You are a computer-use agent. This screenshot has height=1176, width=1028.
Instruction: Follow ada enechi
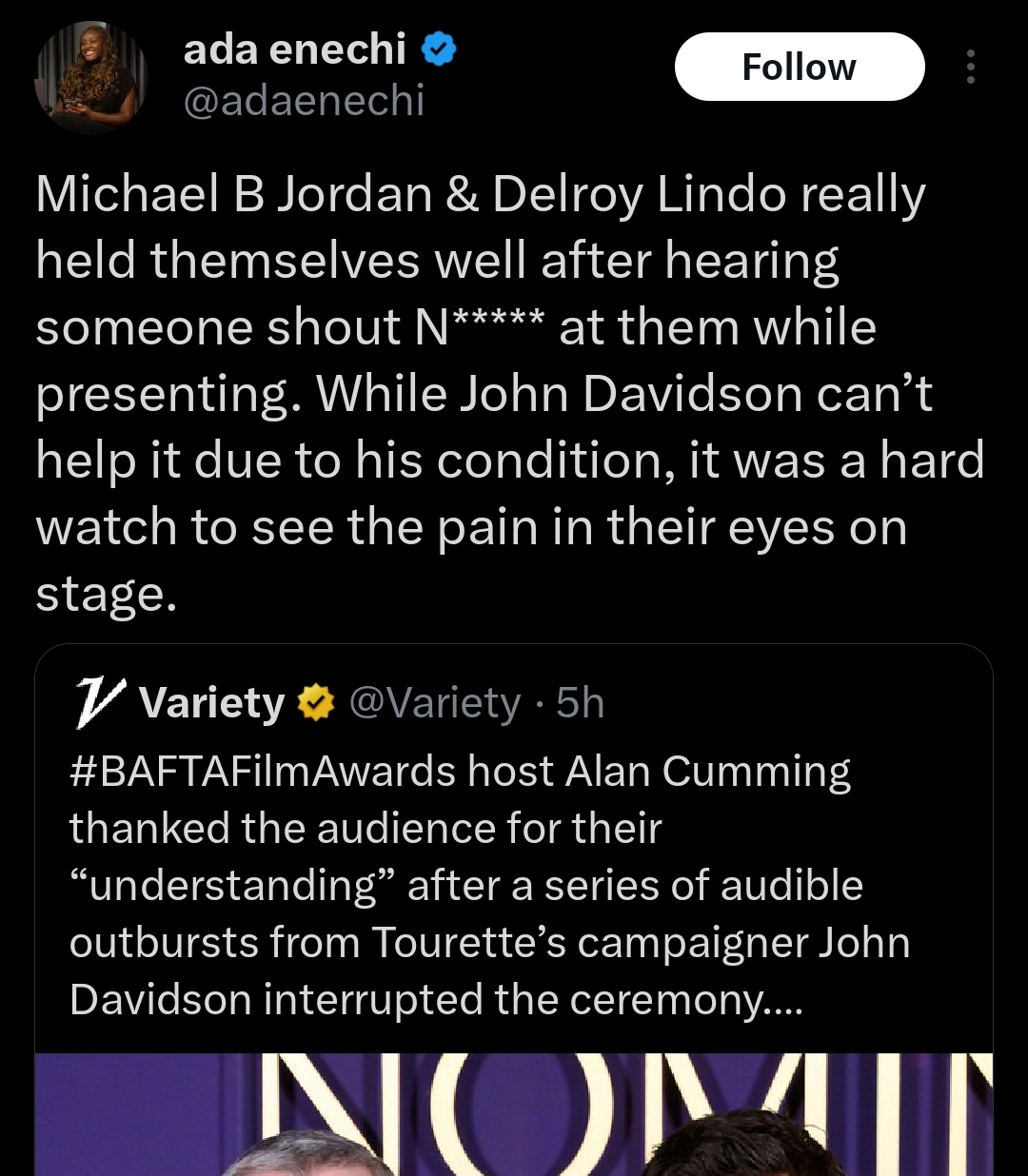(x=799, y=68)
